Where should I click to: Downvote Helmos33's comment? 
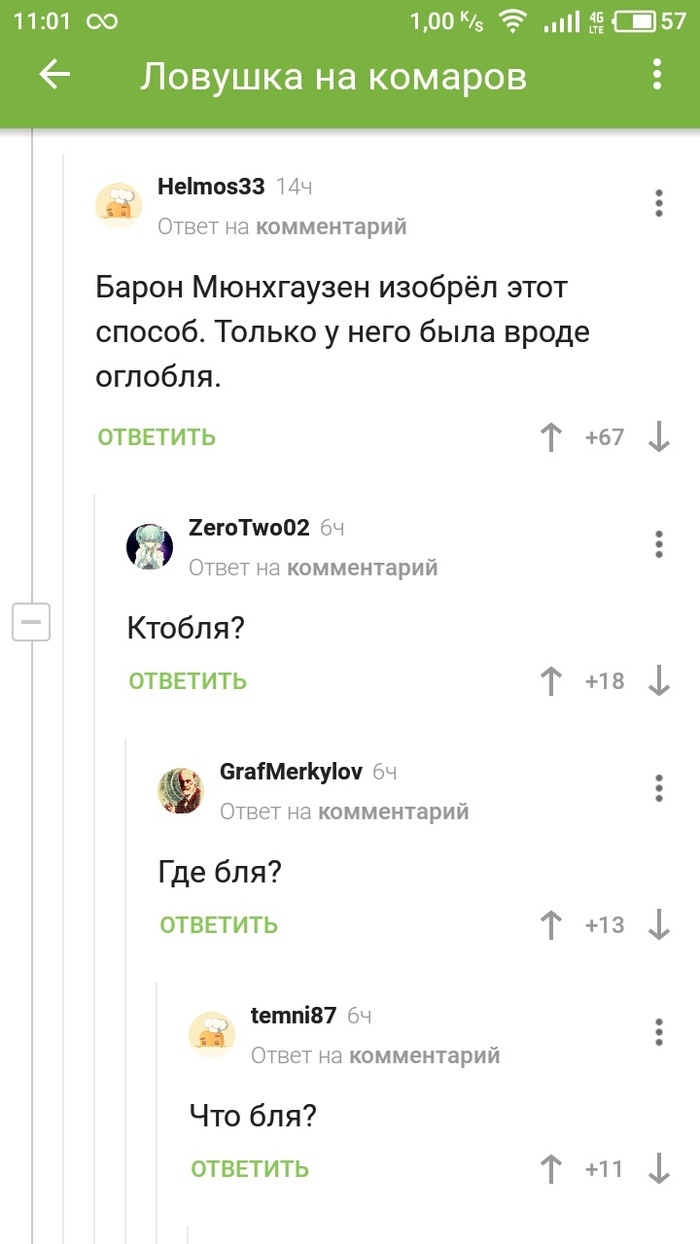coord(659,437)
